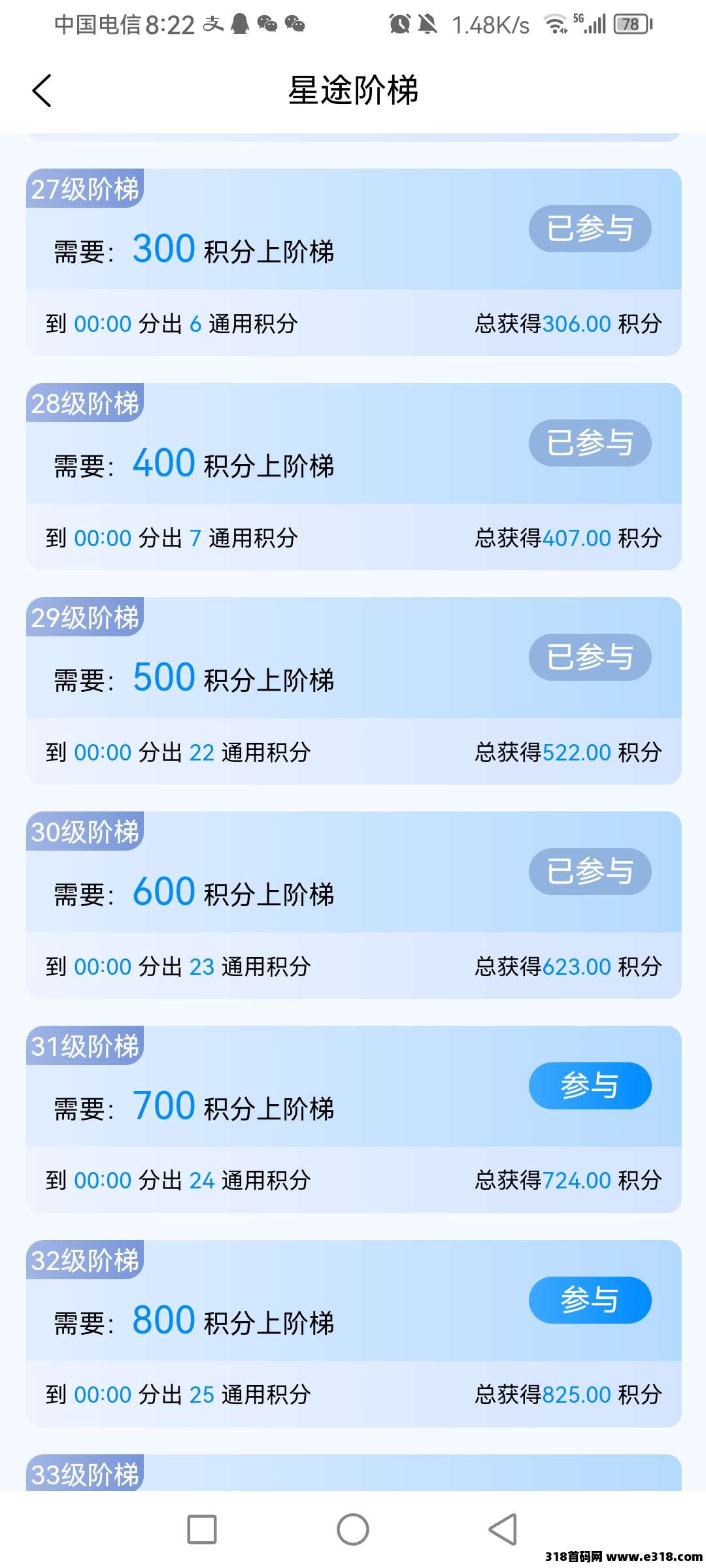Tap 已参与 on the 29级阶梯 card
706x1568 pixels.
coord(590,657)
